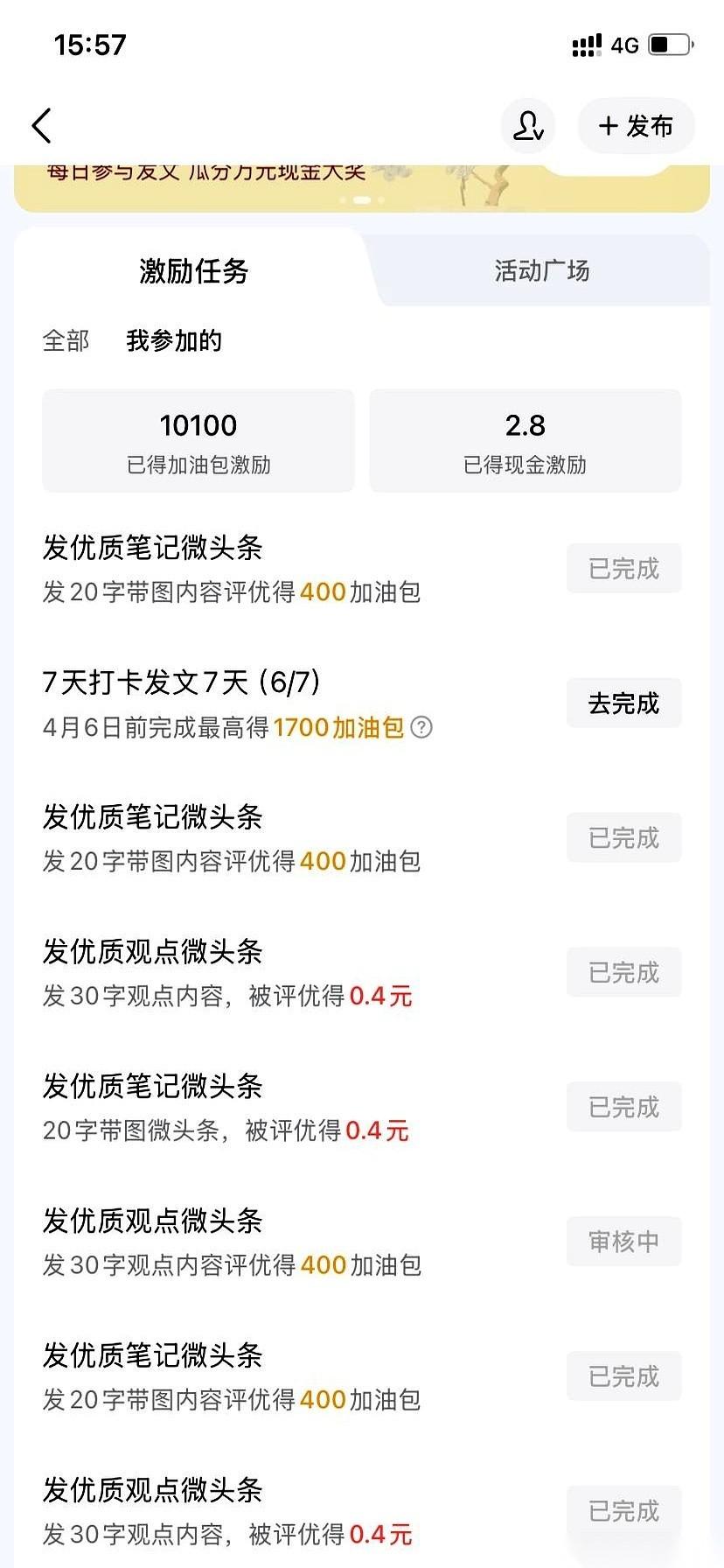This screenshot has height=1568, width=724.
Task: Open the 已得现金激励 stats card showing 2.8
Action: pyautogui.click(x=526, y=440)
